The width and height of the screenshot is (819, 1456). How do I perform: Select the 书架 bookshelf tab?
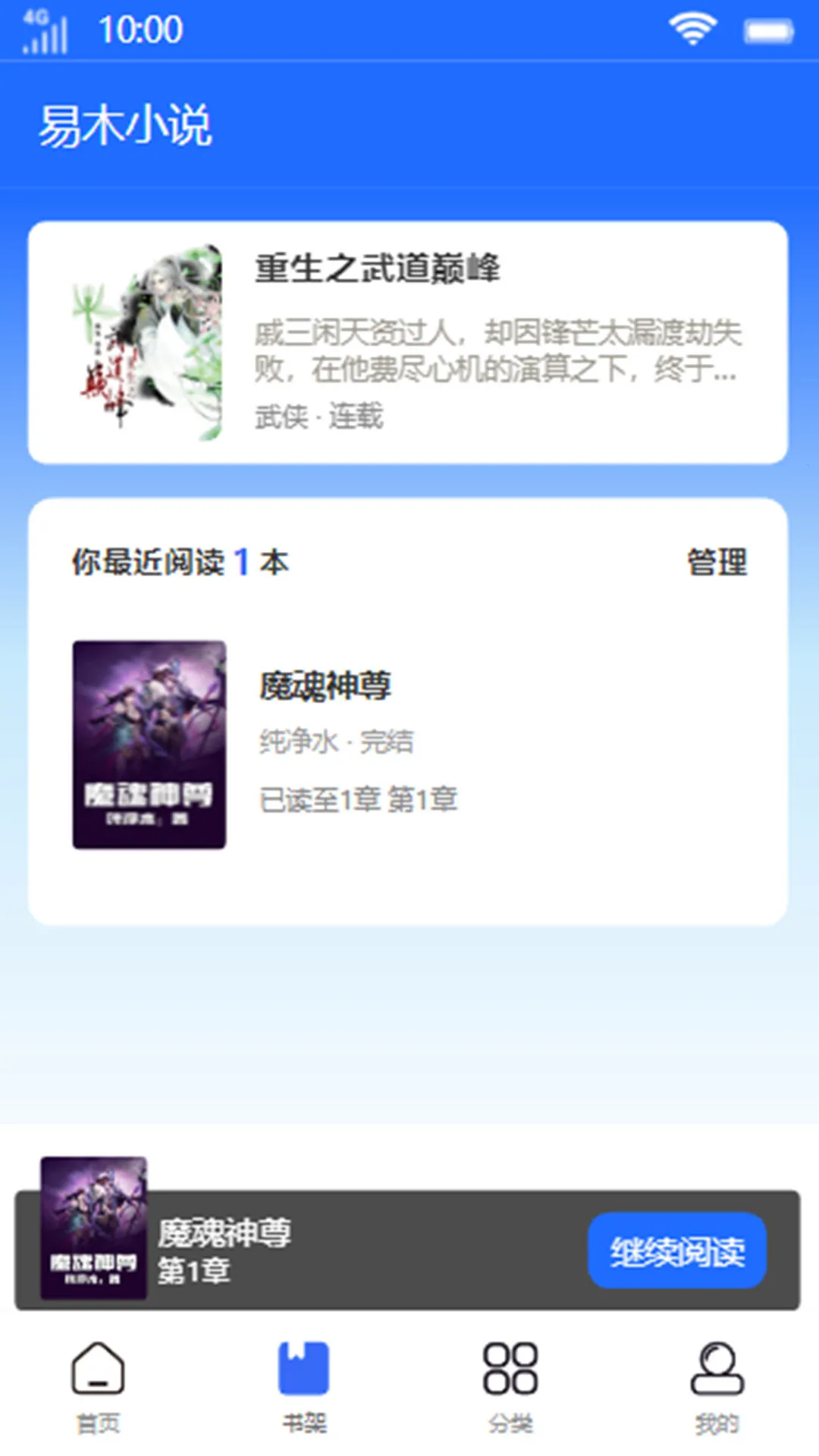304,1385
